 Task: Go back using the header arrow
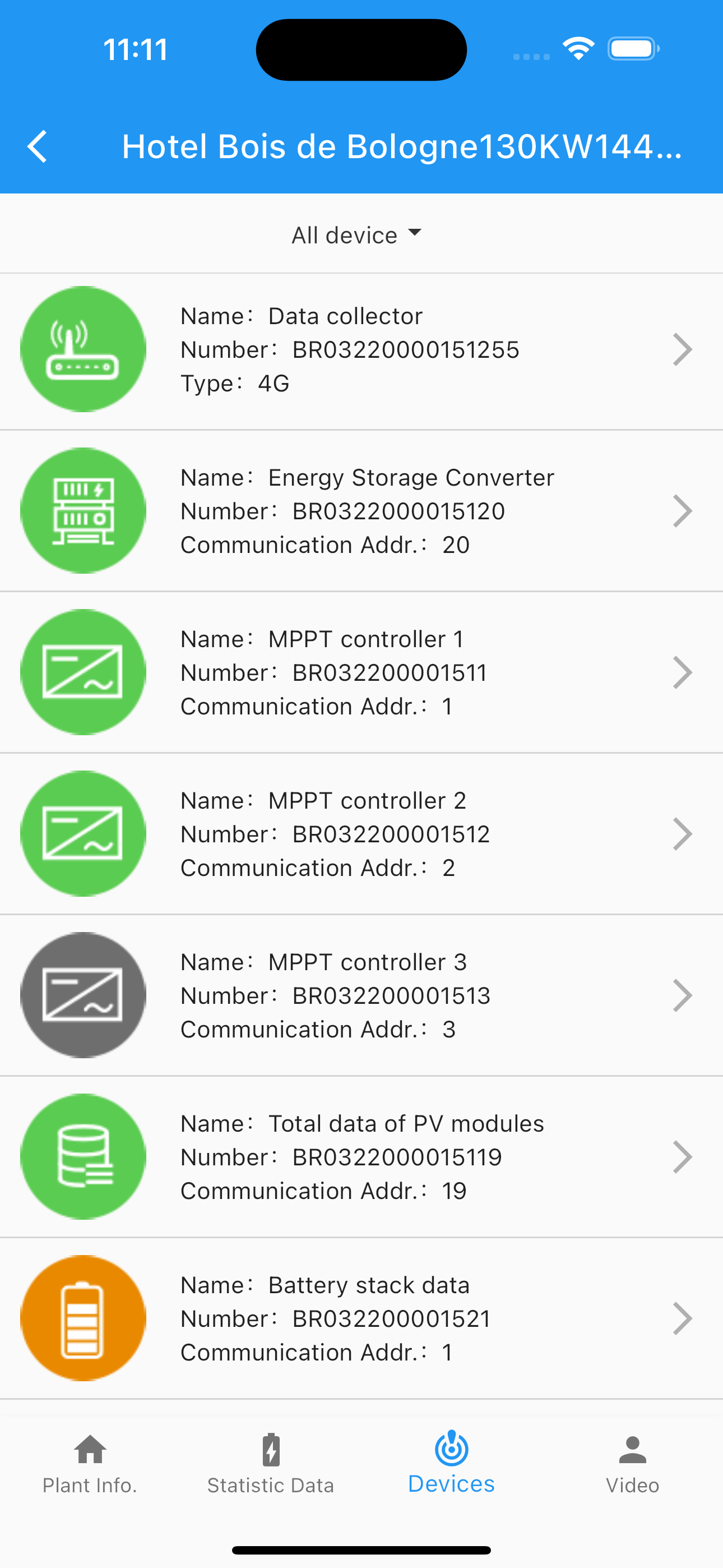coord(38,147)
